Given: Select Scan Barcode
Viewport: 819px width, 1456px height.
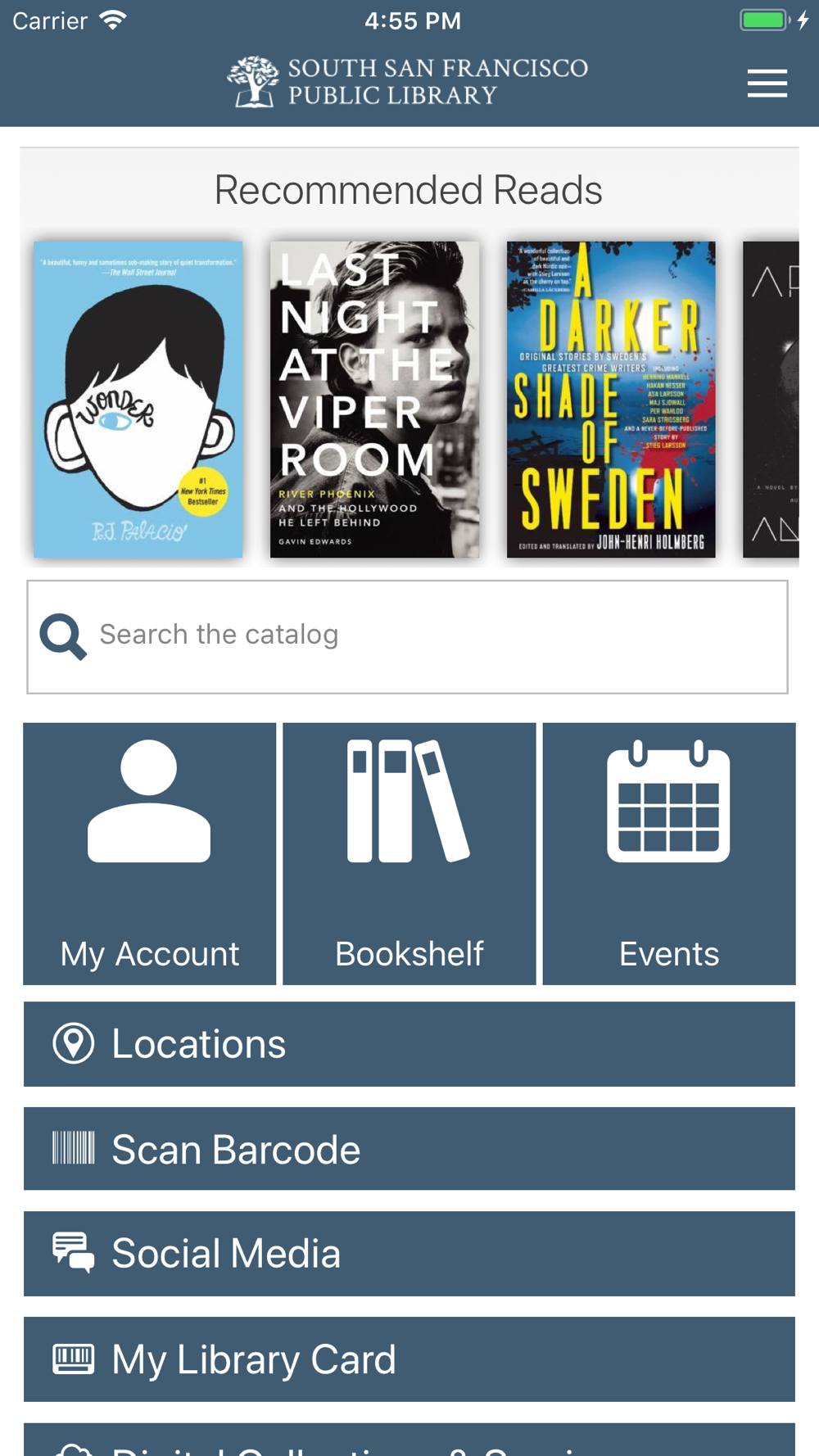Looking at the screenshot, I should 409,1149.
